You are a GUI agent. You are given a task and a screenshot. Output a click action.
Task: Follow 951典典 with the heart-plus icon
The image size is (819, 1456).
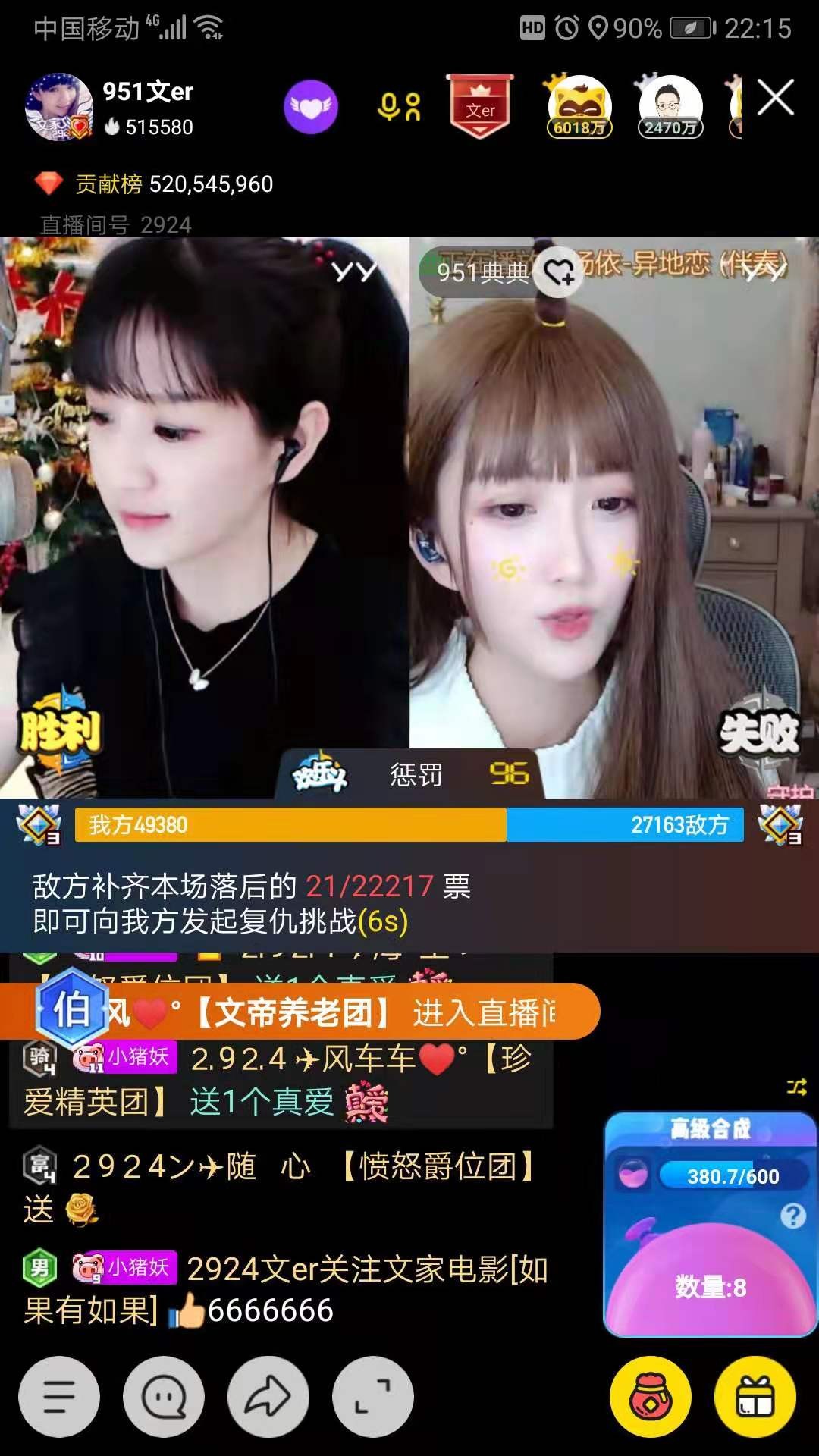(x=559, y=272)
